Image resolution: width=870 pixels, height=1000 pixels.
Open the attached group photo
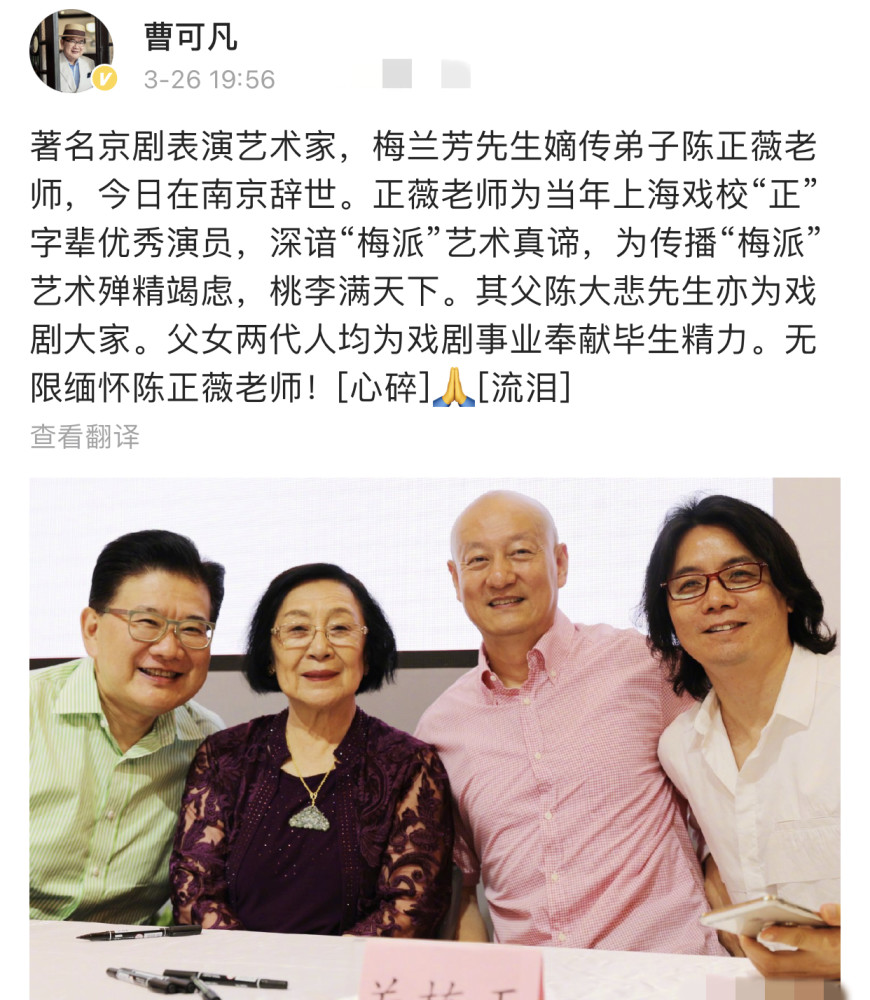coord(434,738)
